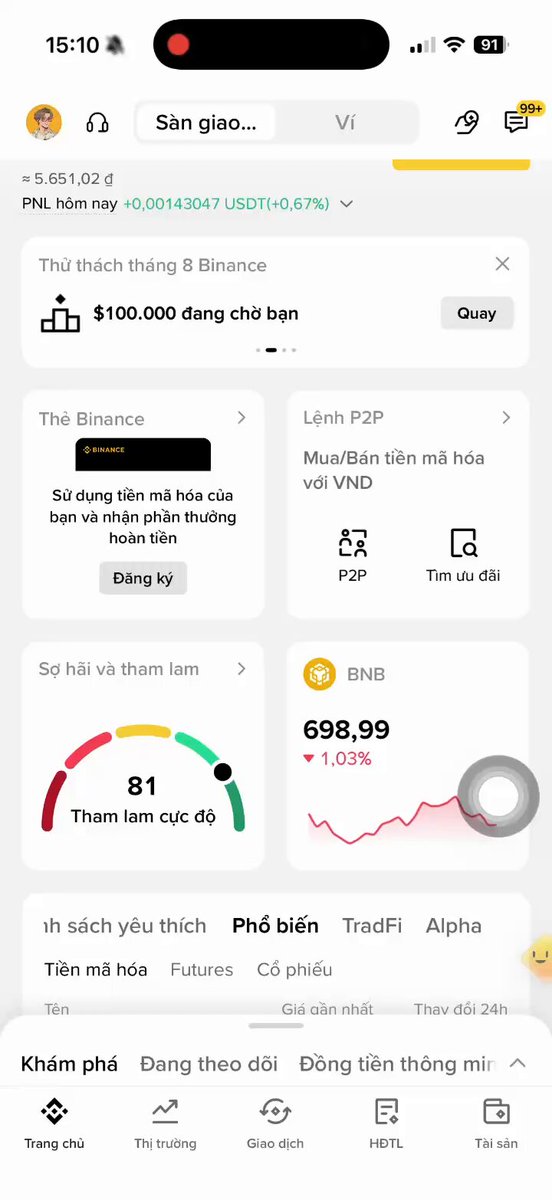Image resolution: width=552 pixels, height=1200 pixels.
Task: Expand the PNL hôm nay dropdown arrow
Action: tap(346, 204)
